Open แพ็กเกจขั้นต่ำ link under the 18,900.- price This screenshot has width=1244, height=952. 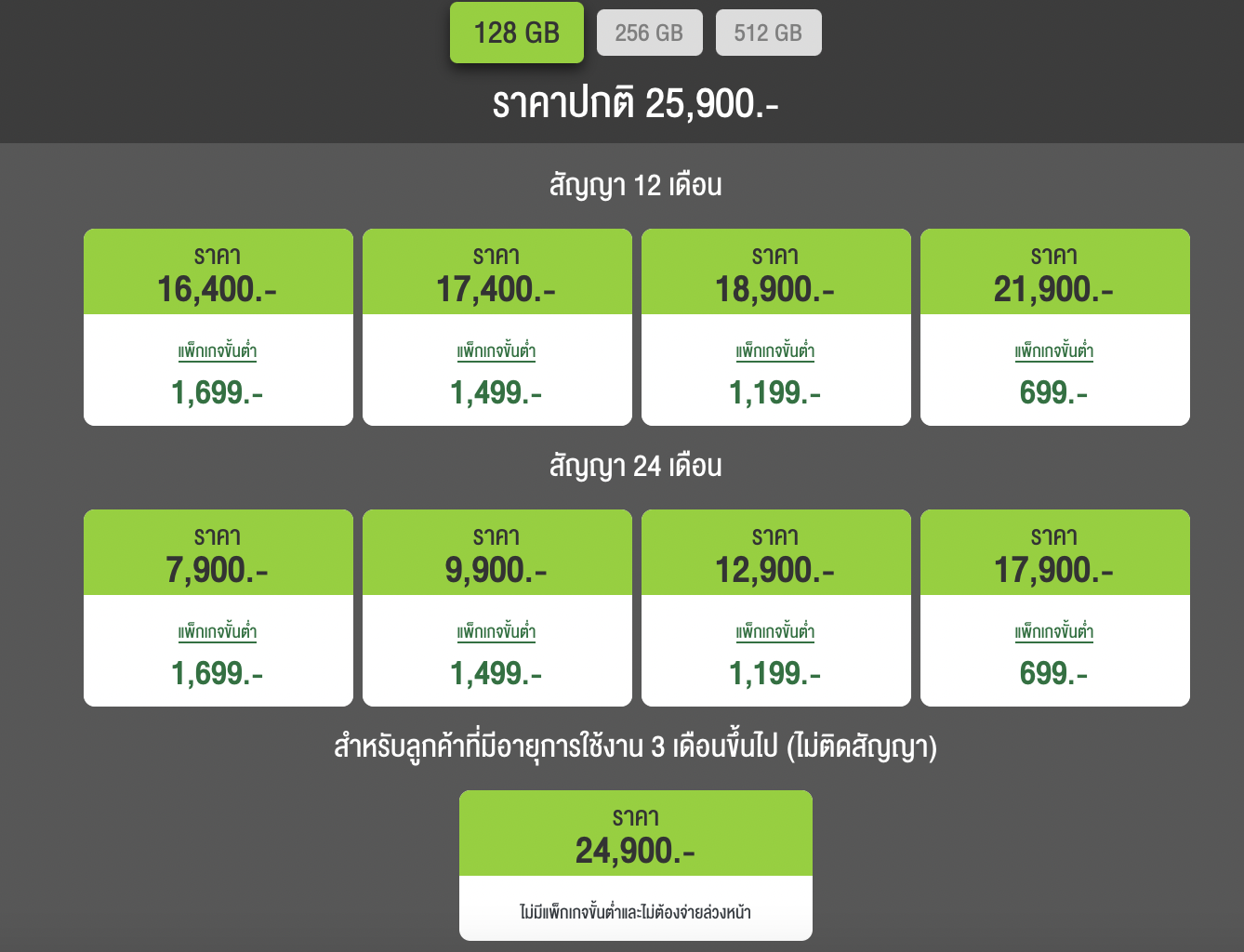pos(775,351)
